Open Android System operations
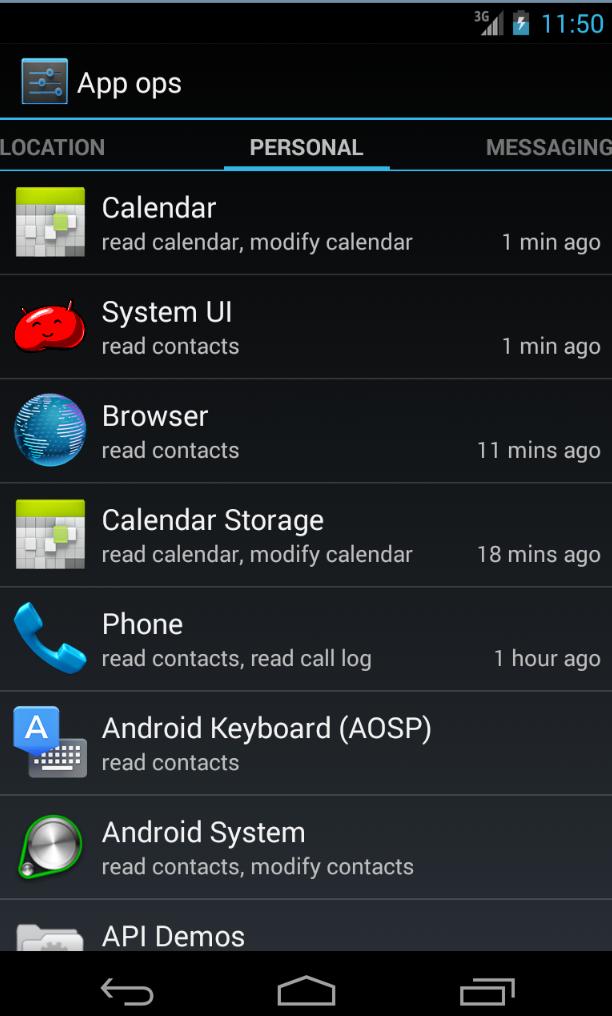 point(306,847)
